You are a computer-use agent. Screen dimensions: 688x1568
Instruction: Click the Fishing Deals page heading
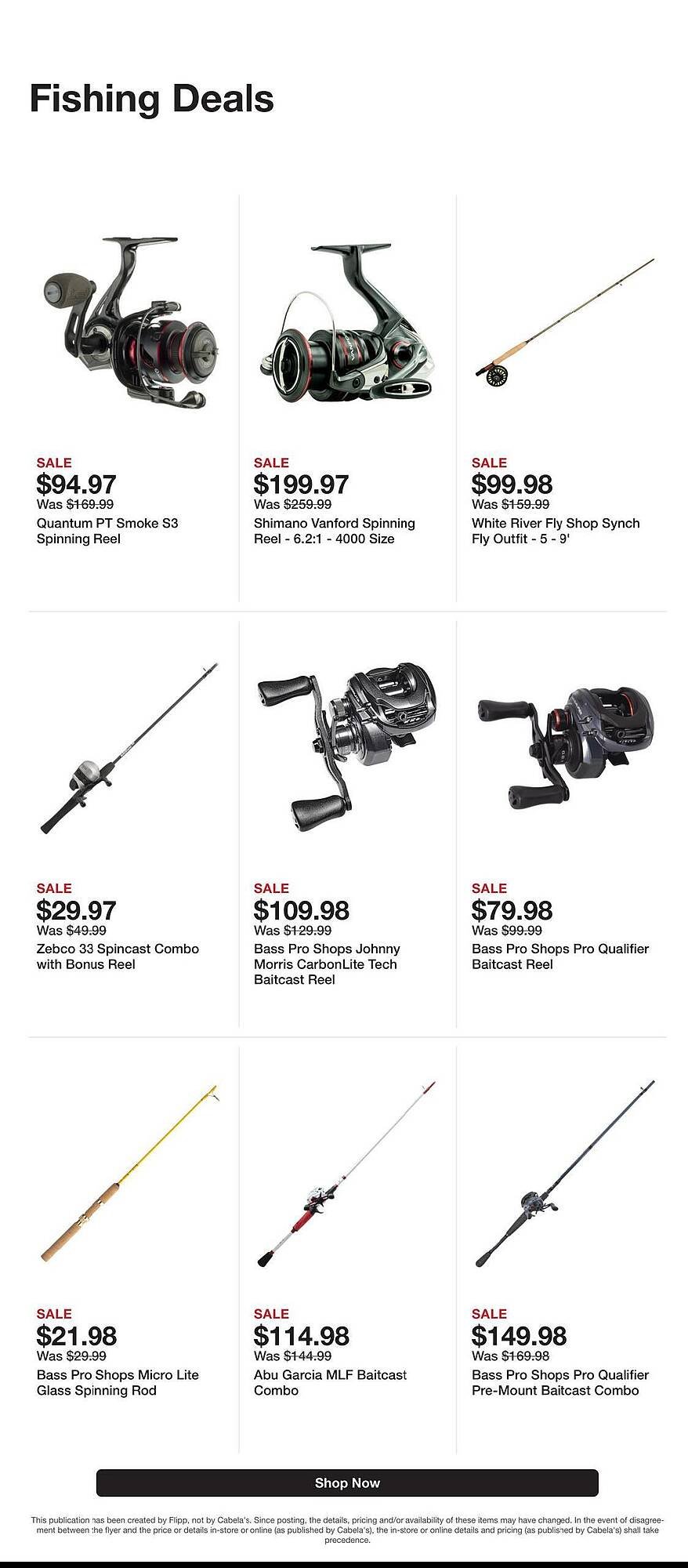[x=153, y=98]
